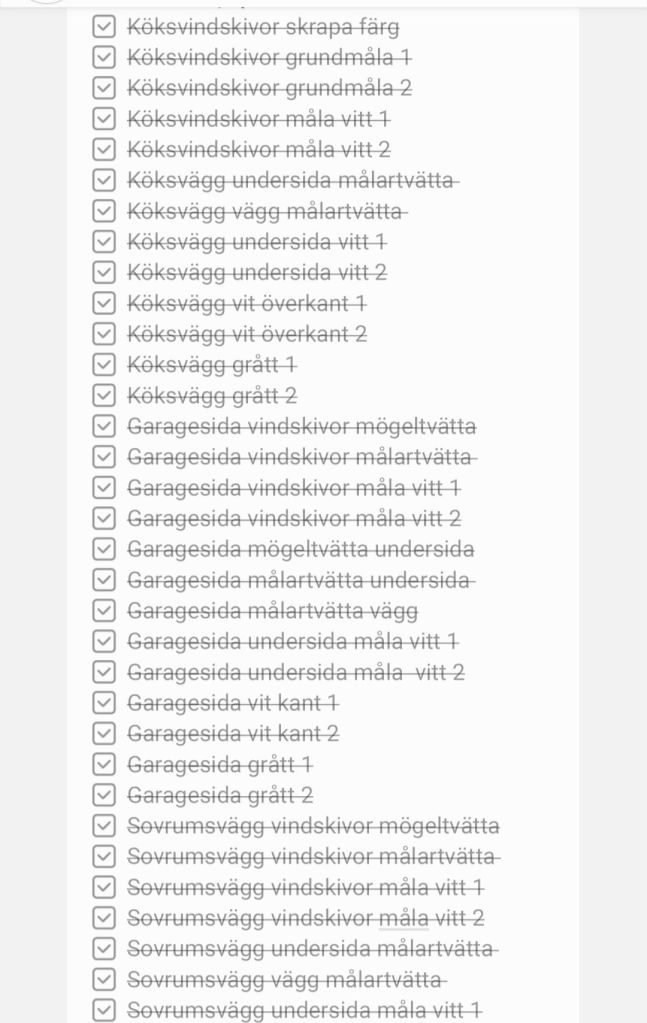Untick Garagesida mögeltvätta undersida
This screenshot has height=1023, width=647.
[103, 549]
